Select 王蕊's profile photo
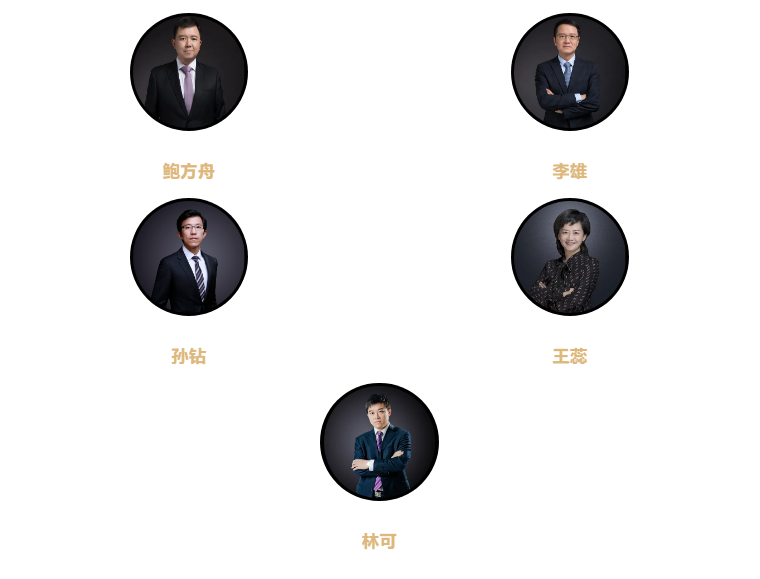The image size is (760, 579). pyautogui.click(x=570, y=257)
